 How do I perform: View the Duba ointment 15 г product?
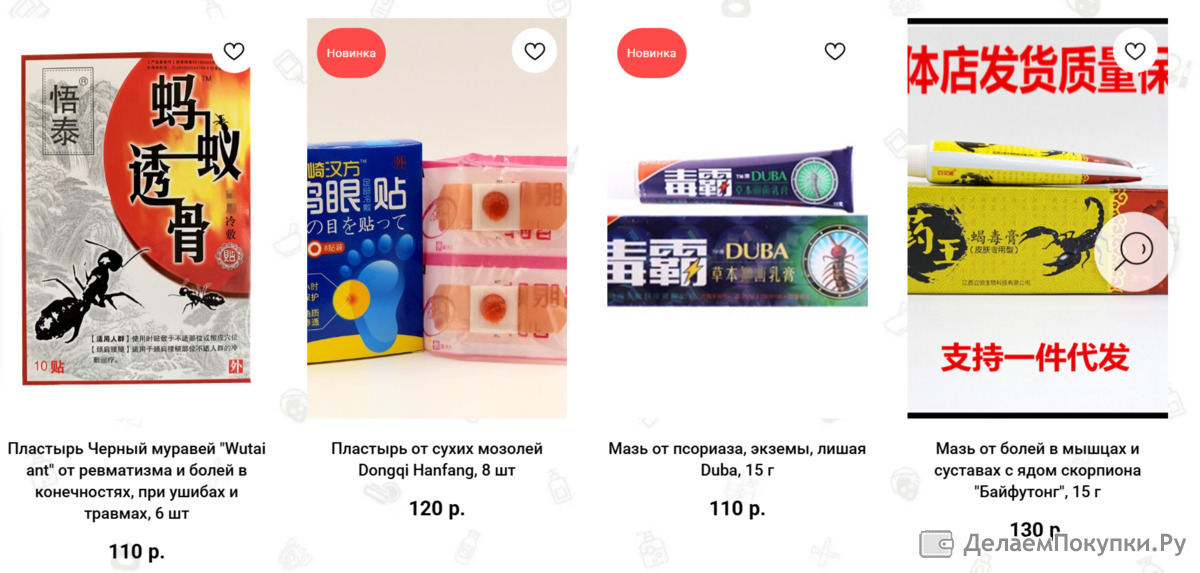pos(737,459)
